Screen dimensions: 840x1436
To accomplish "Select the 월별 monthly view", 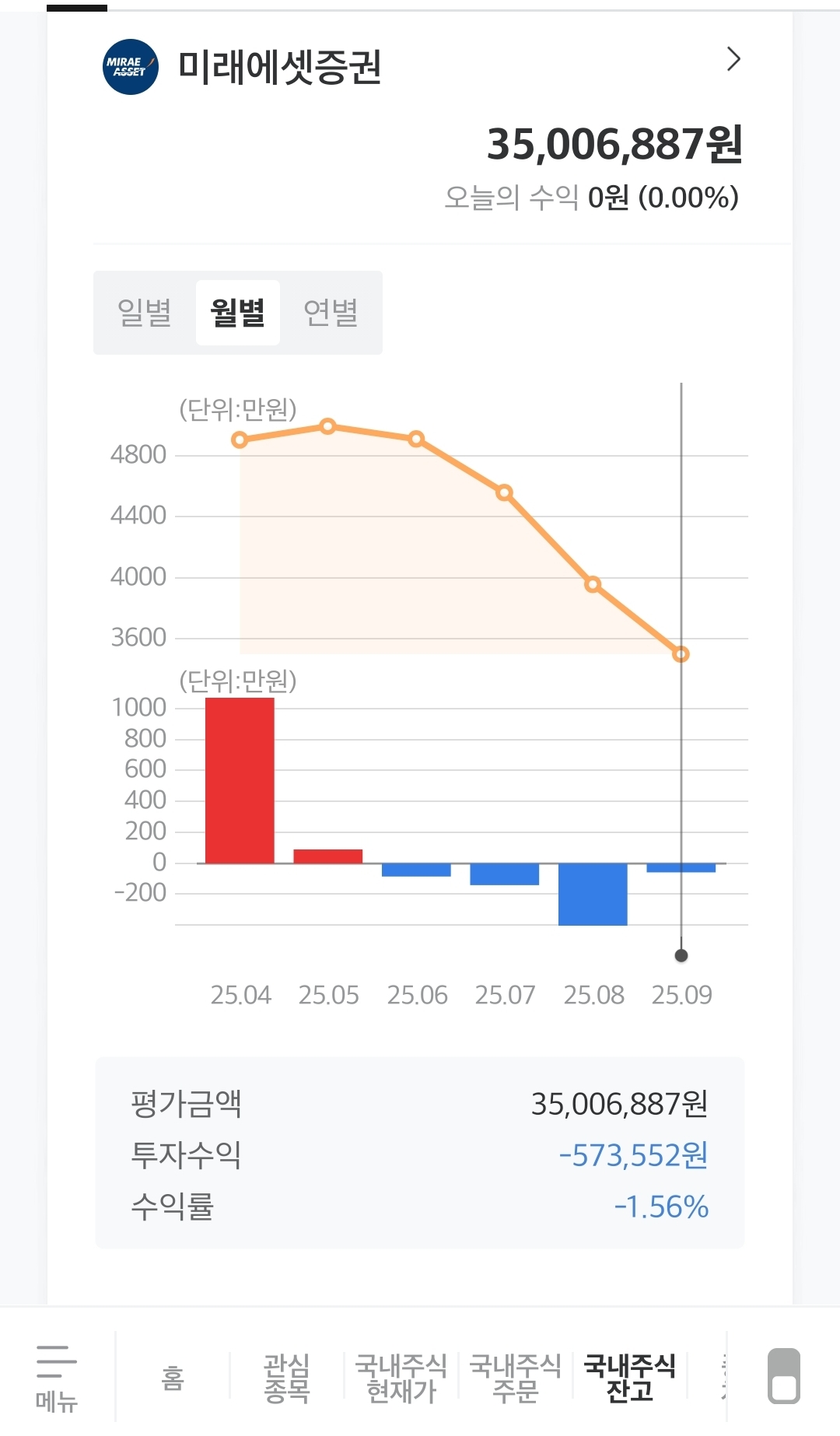I will click(x=238, y=313).
